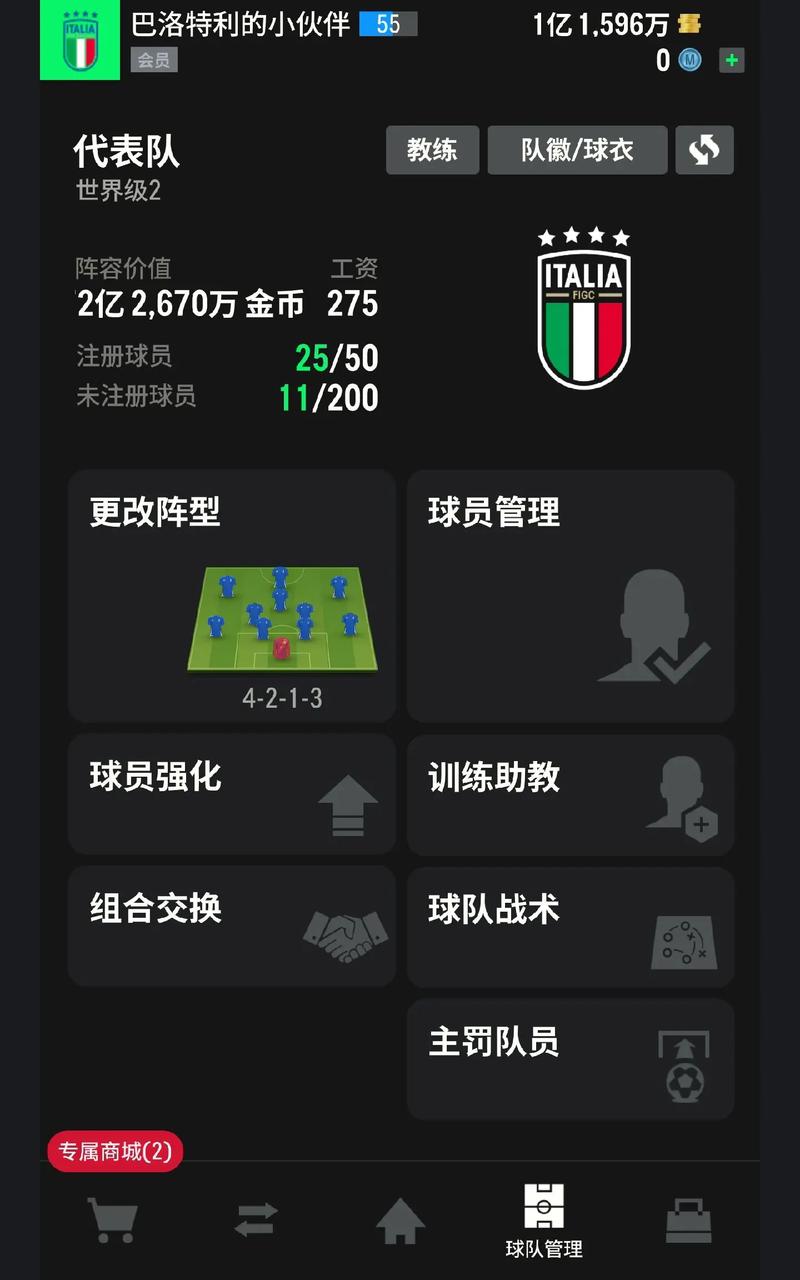Screen dimensions: 800x1280
Task: Open 球员强化 player enhancement
Action: click(x=232, y=794)
